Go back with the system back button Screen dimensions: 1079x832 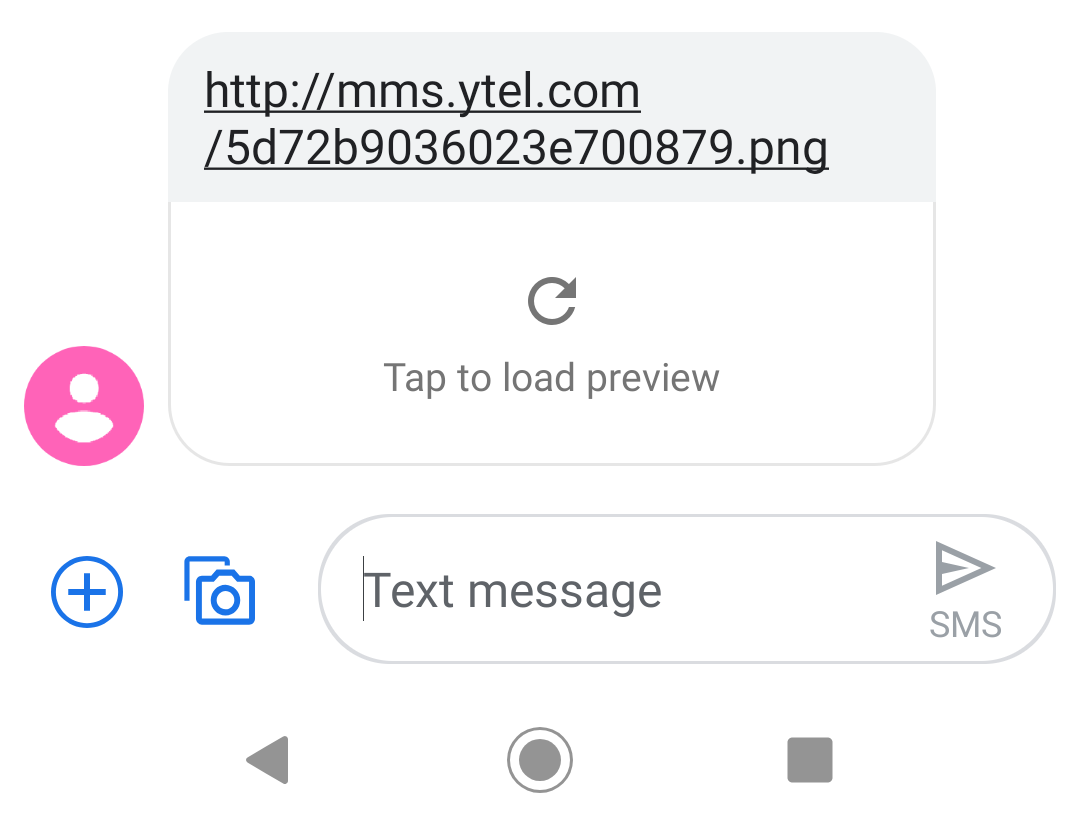click(268, 760)
